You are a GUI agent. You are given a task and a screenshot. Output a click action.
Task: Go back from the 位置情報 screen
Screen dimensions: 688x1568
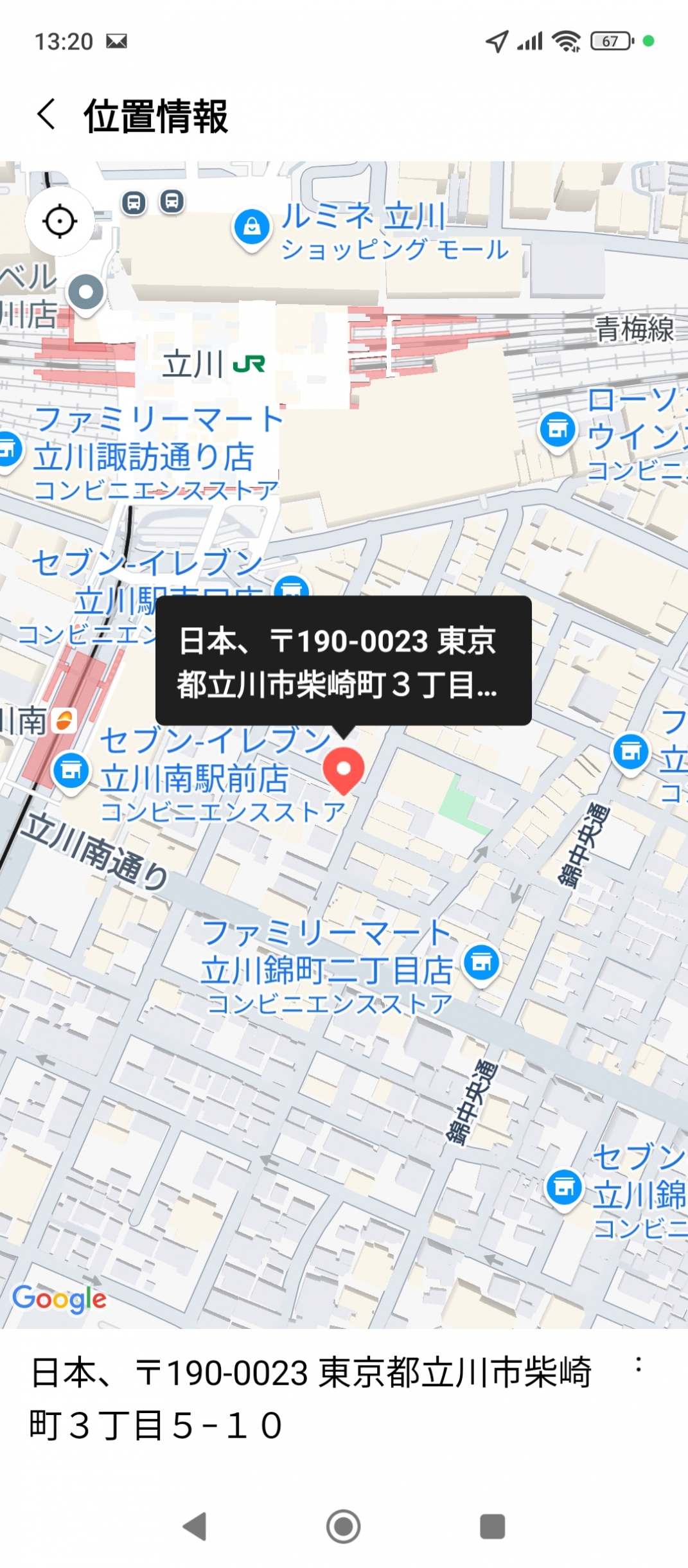coord(46,114)
